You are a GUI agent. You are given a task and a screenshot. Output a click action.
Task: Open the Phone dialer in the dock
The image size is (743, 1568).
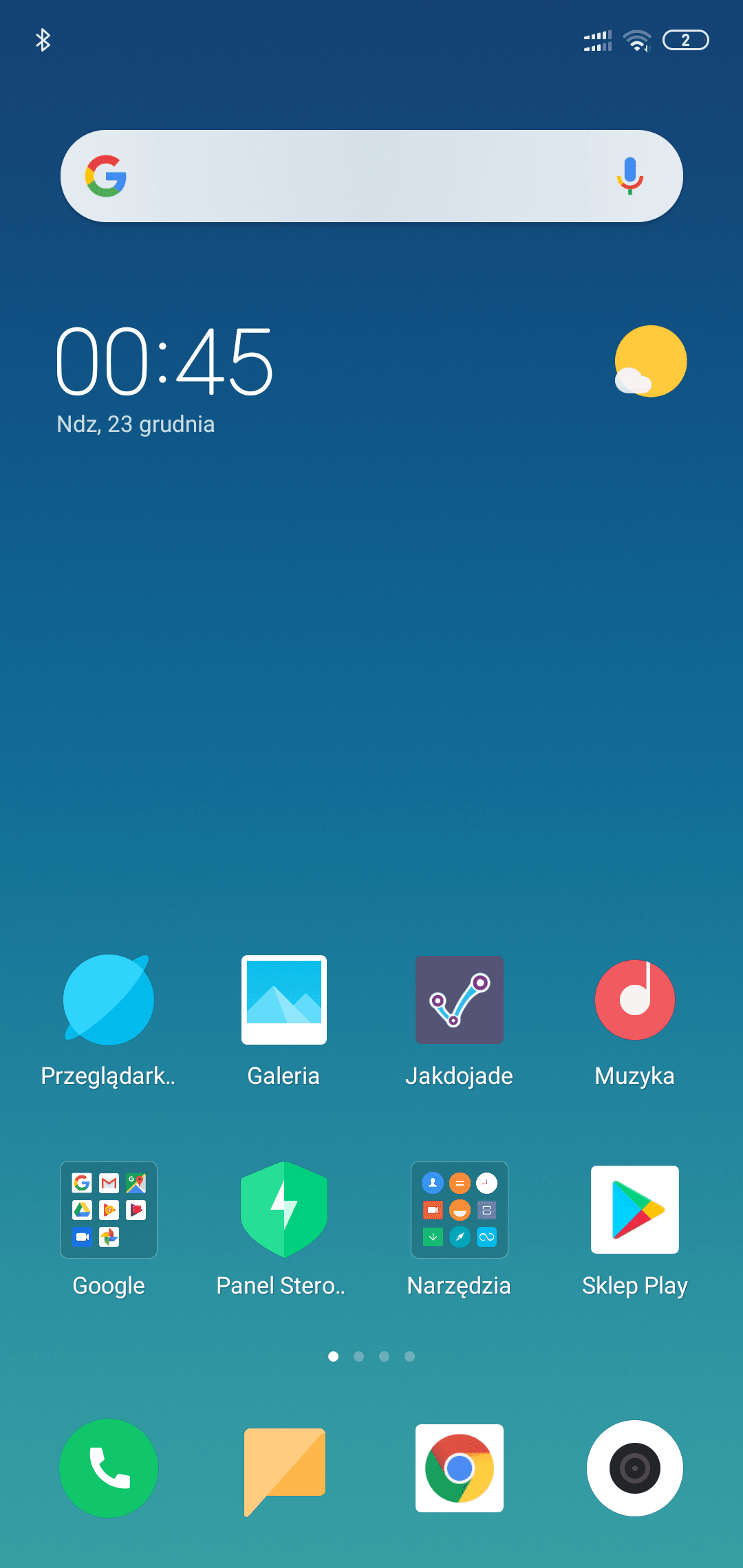[x=109, y=1468]
